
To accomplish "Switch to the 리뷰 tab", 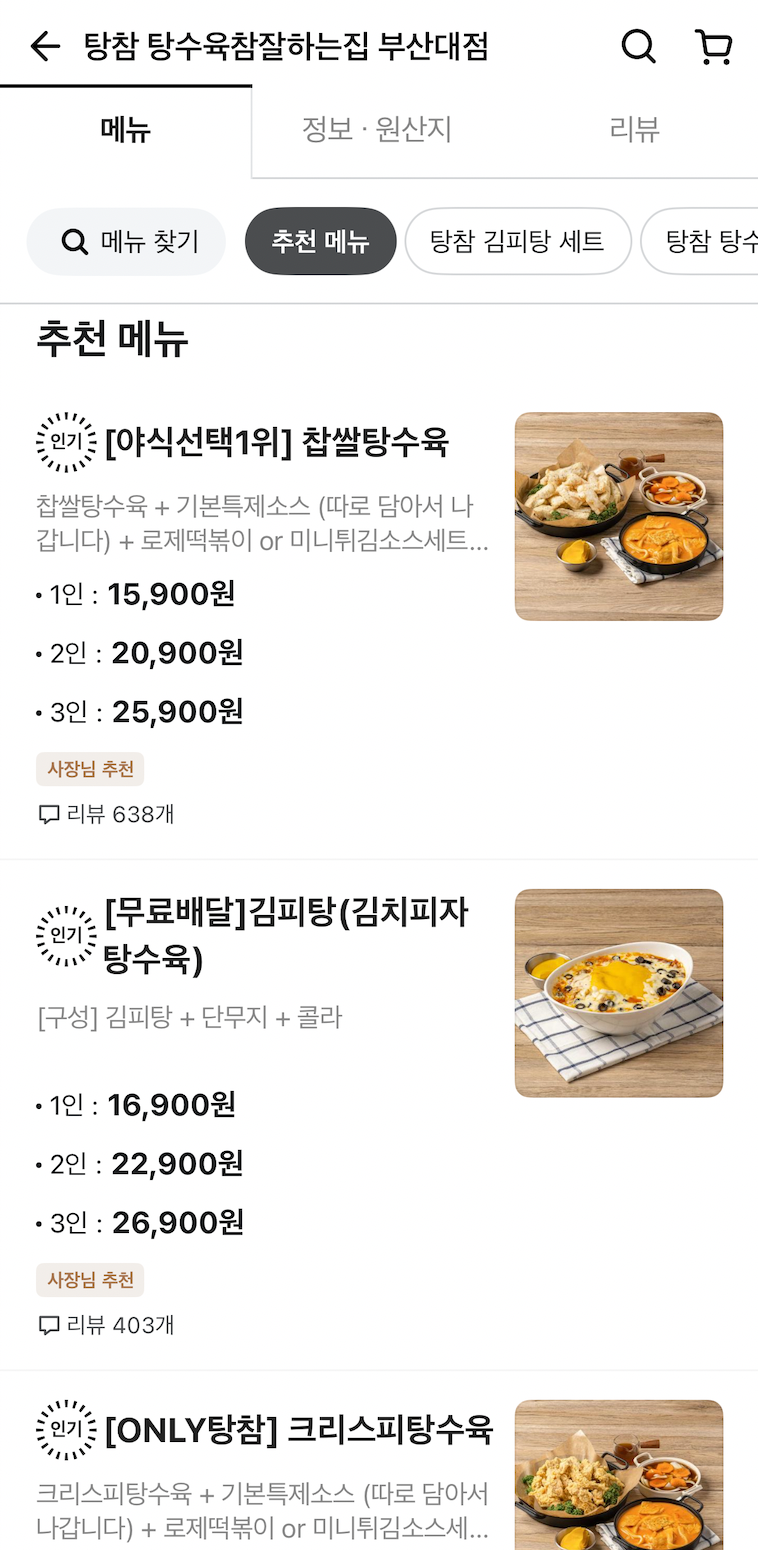I will point(634,130).
